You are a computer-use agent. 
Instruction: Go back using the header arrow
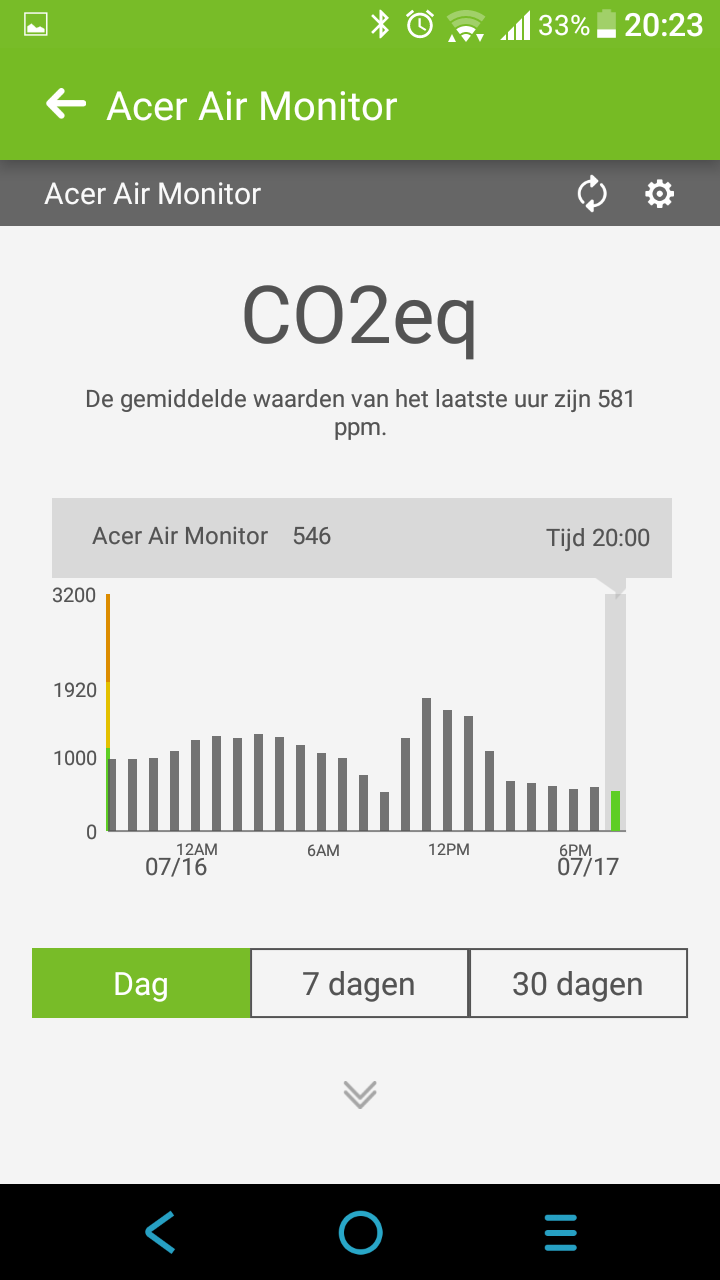click(66, 104)
